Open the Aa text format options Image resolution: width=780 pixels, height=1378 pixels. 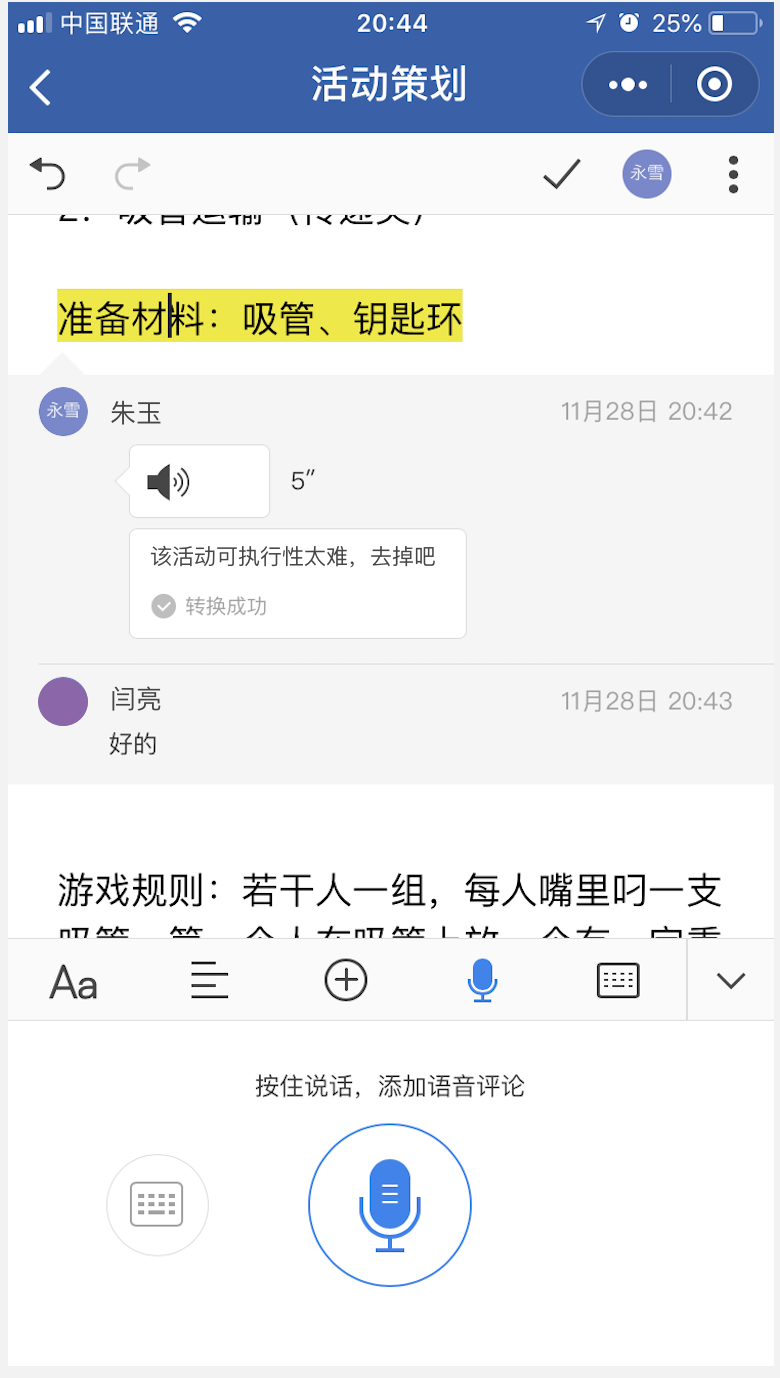click(73, 982)
